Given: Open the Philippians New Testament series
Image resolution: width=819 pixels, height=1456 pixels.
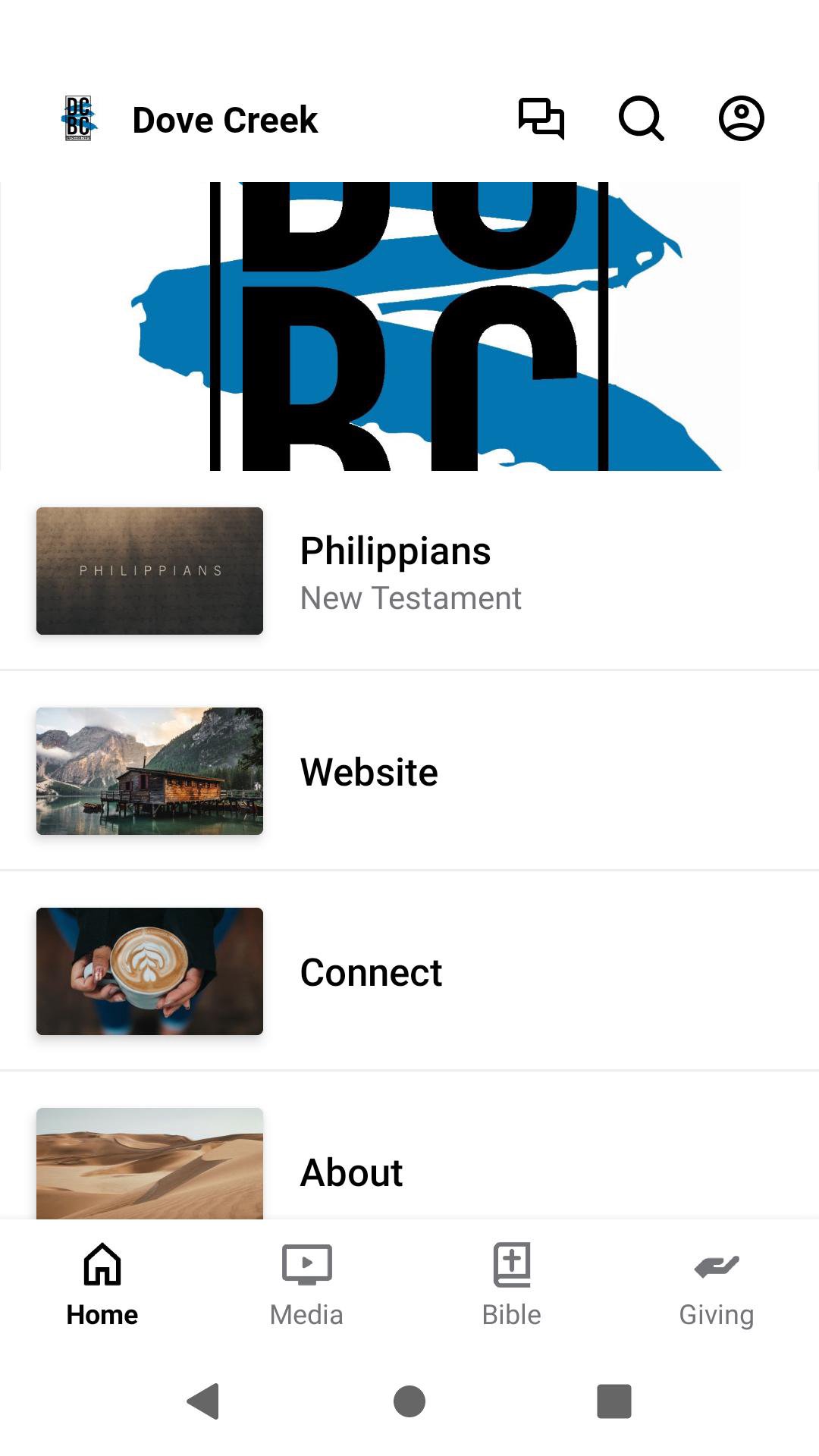Looking at the screenshot, I should coord(409,571).
